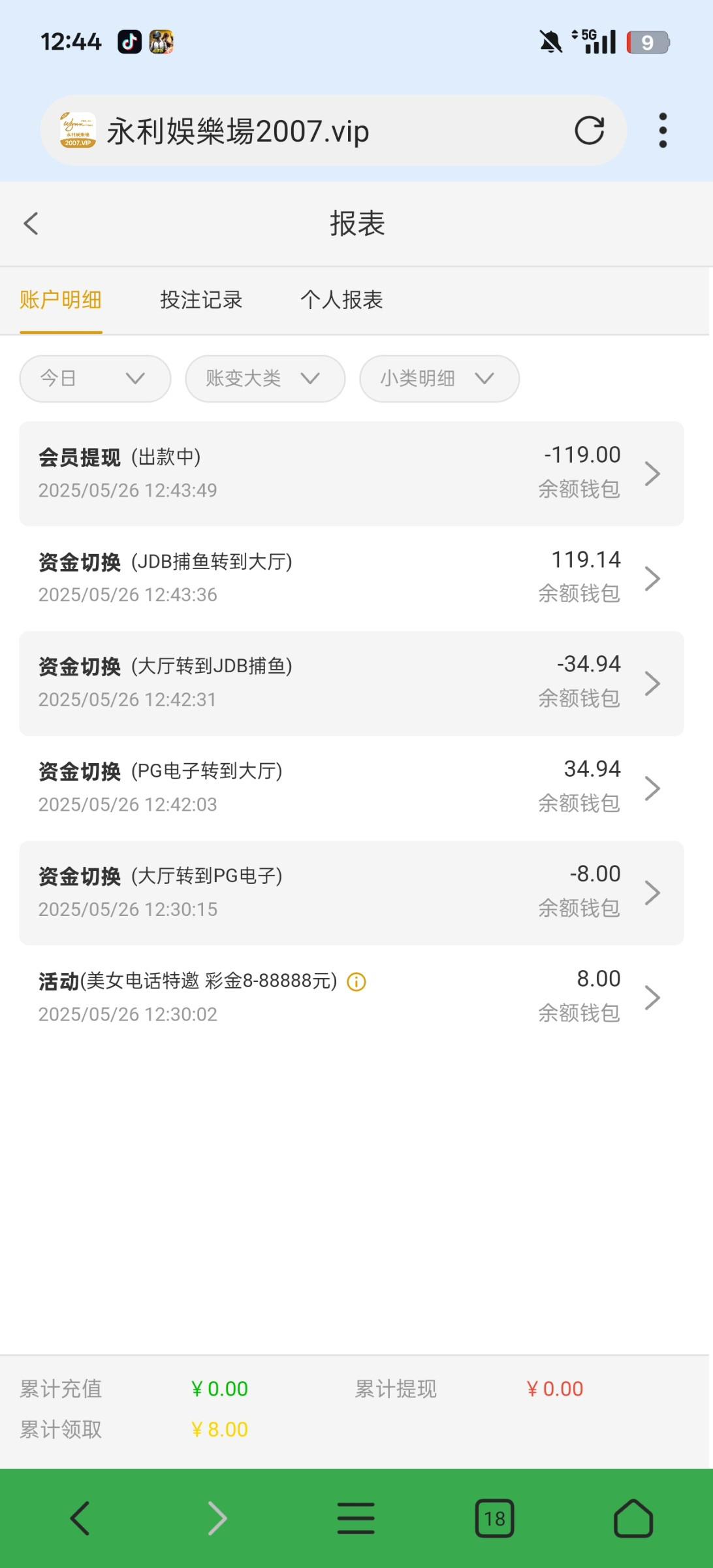Open the browser overflow menu
713x1568 pixels.
point(663,131)
